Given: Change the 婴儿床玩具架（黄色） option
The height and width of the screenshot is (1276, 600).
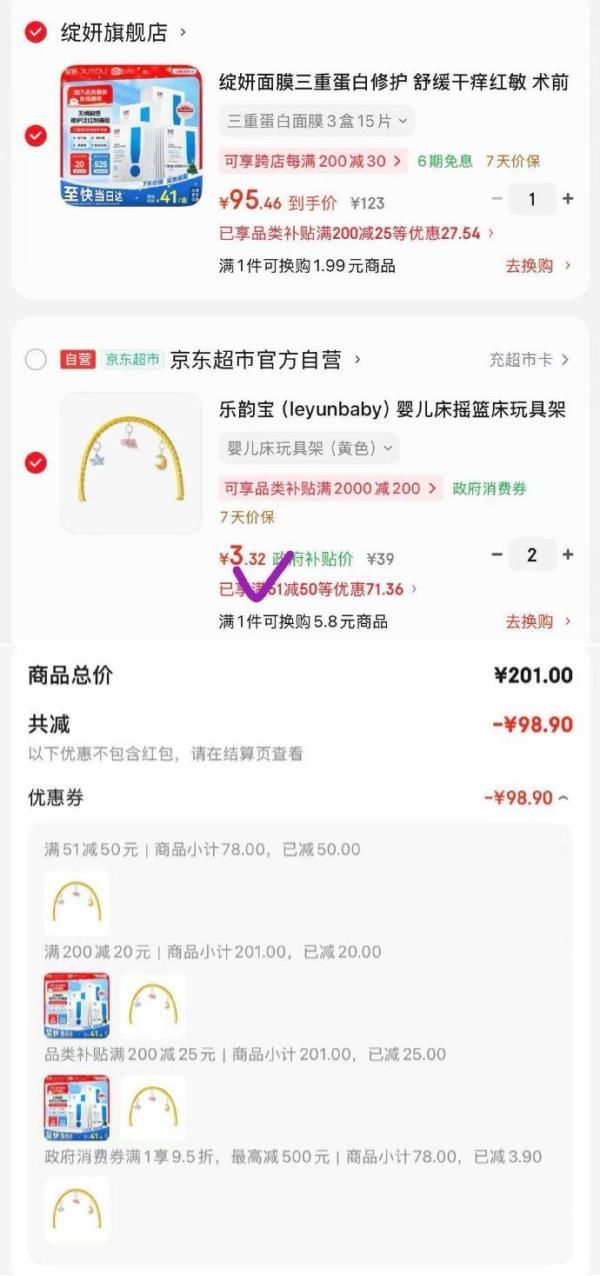Looking at the screenshot, I should point(308,448).
